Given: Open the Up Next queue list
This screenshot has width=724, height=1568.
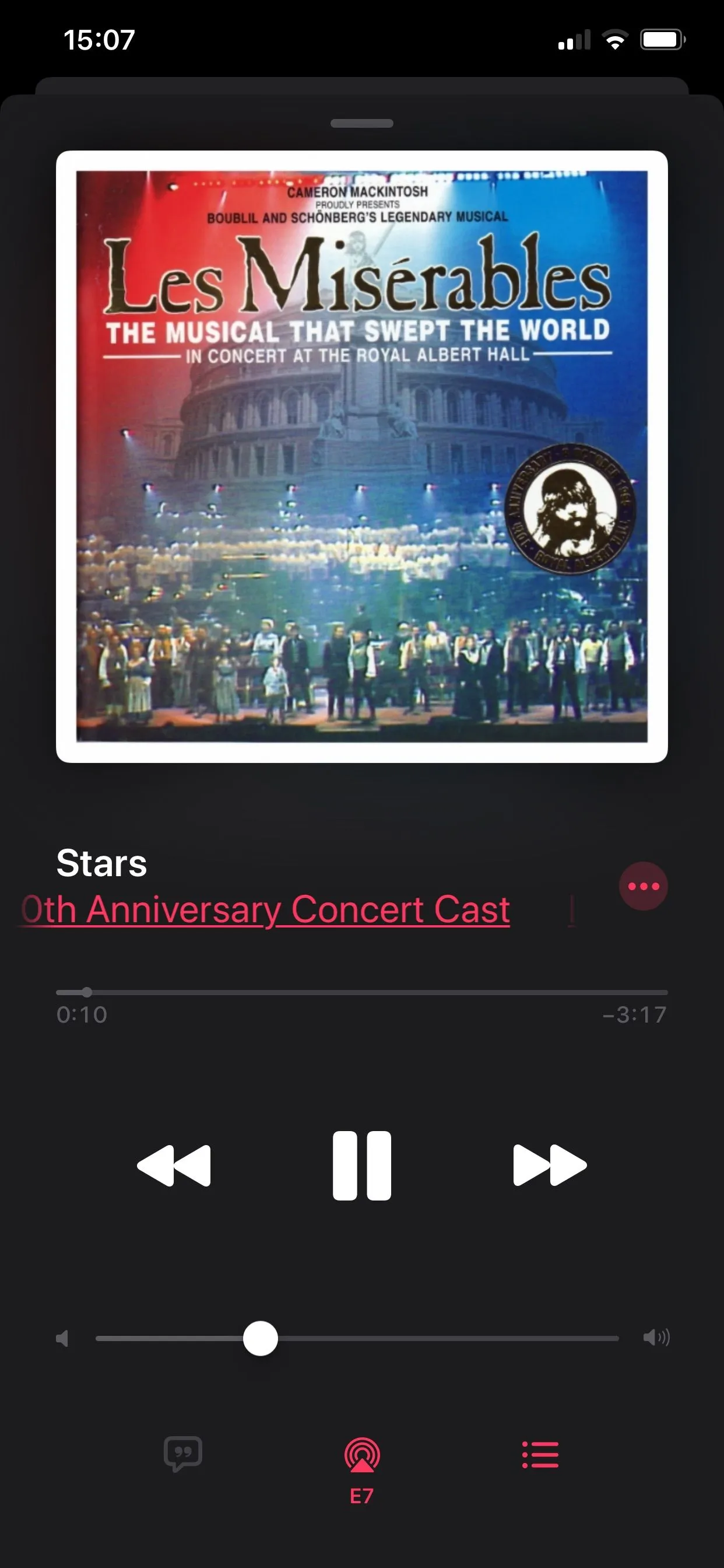Looking at the screenshot, I should point(540,1454).
